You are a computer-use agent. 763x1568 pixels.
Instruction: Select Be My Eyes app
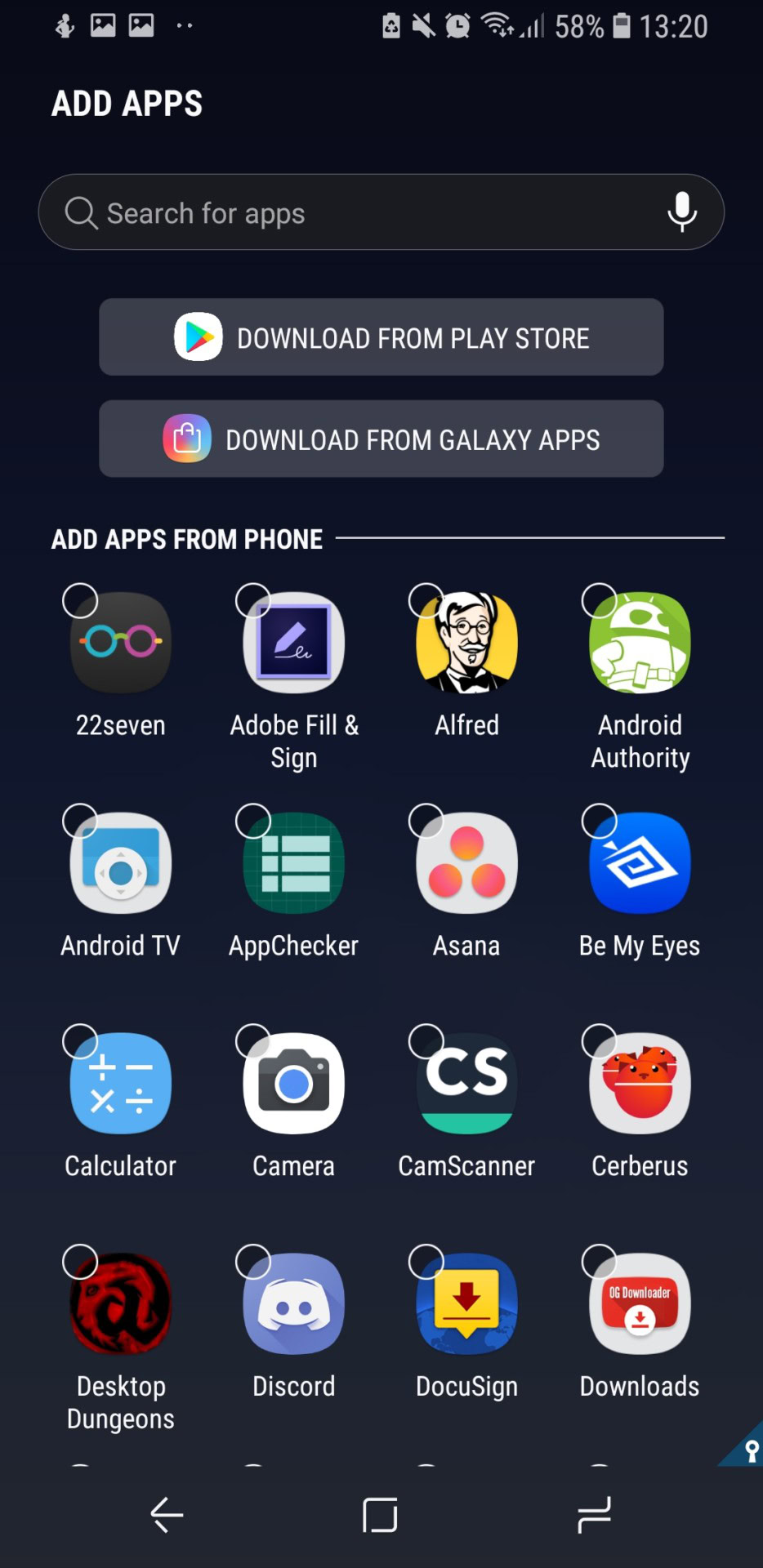tap(640, 864)
